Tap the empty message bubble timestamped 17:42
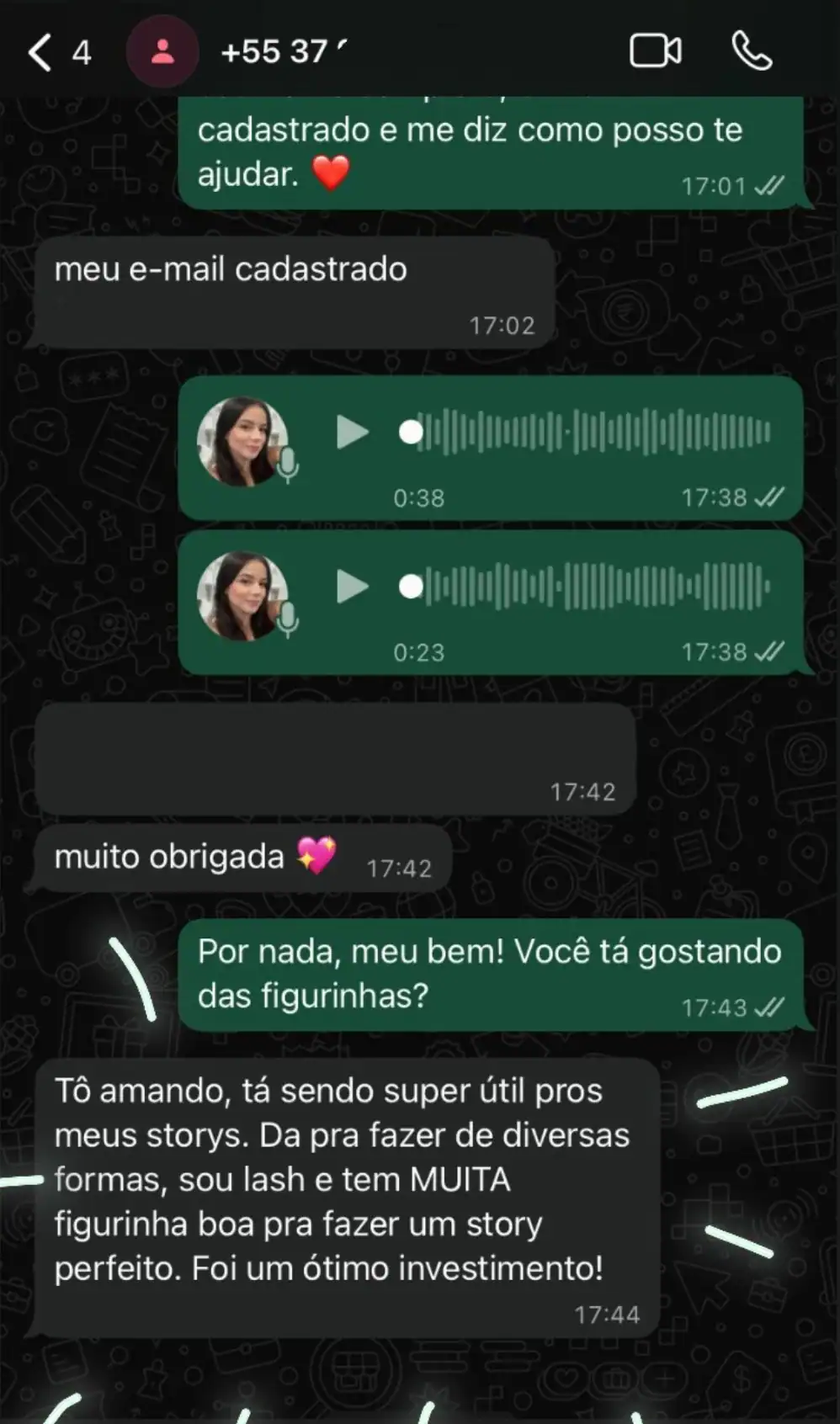 328,757
